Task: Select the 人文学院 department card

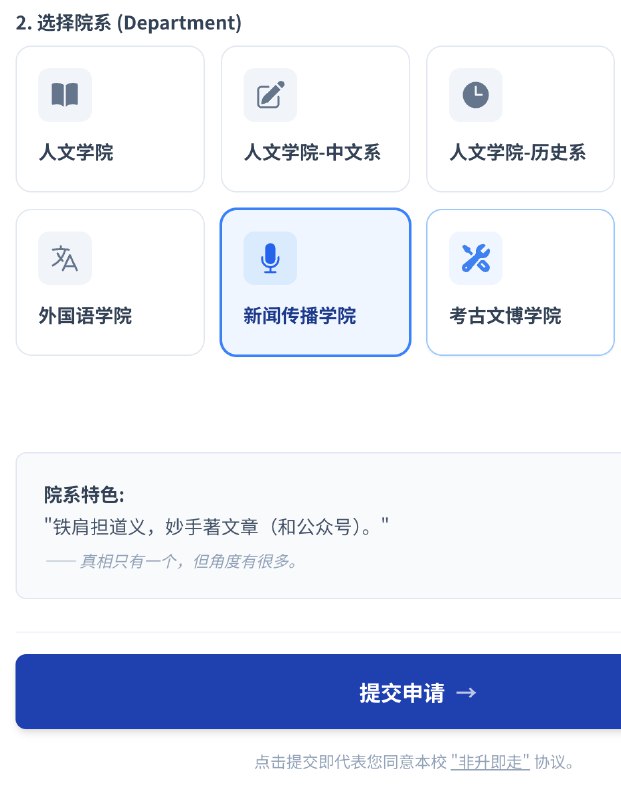Action: [x=110, y=119]
